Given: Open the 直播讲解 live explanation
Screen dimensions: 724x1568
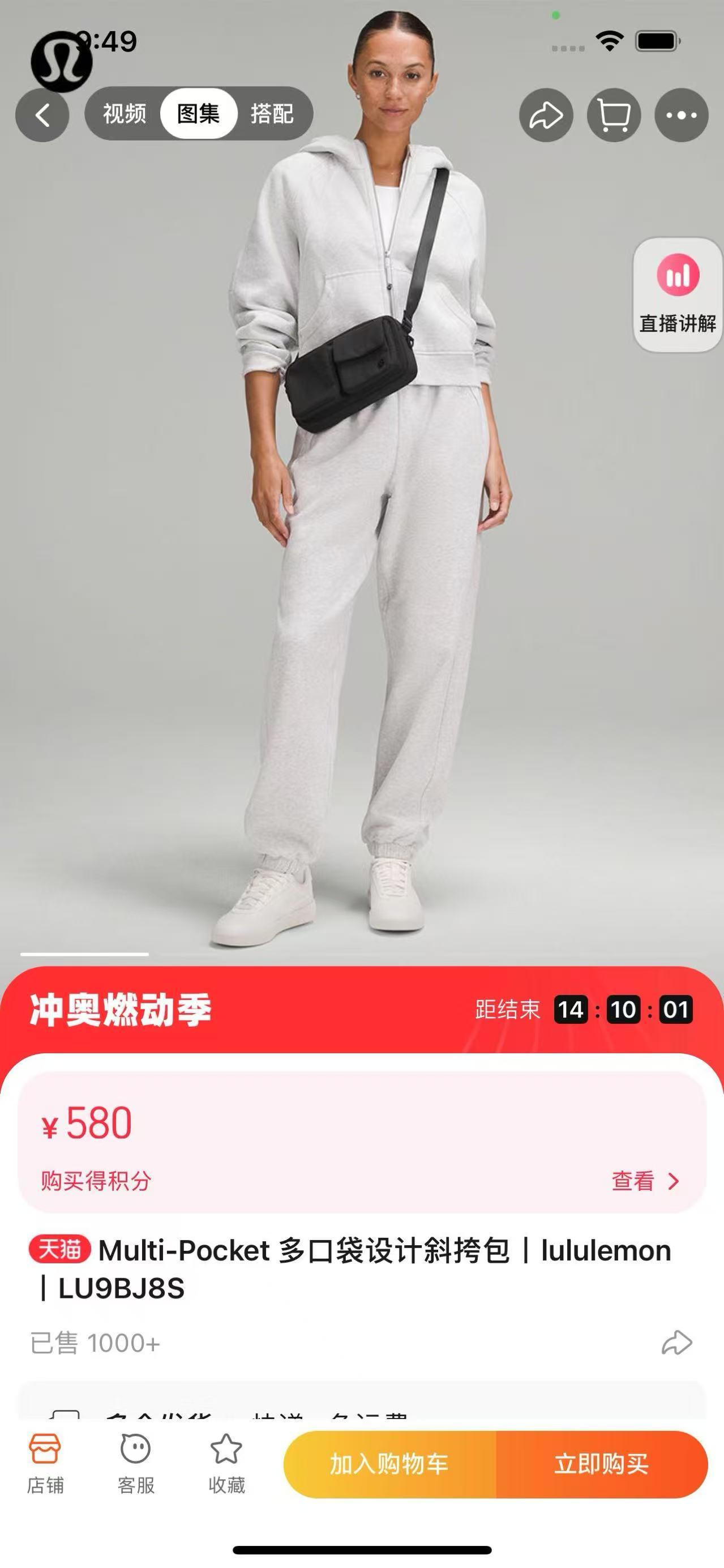Looking at the screenshot, I should [677, 294].
